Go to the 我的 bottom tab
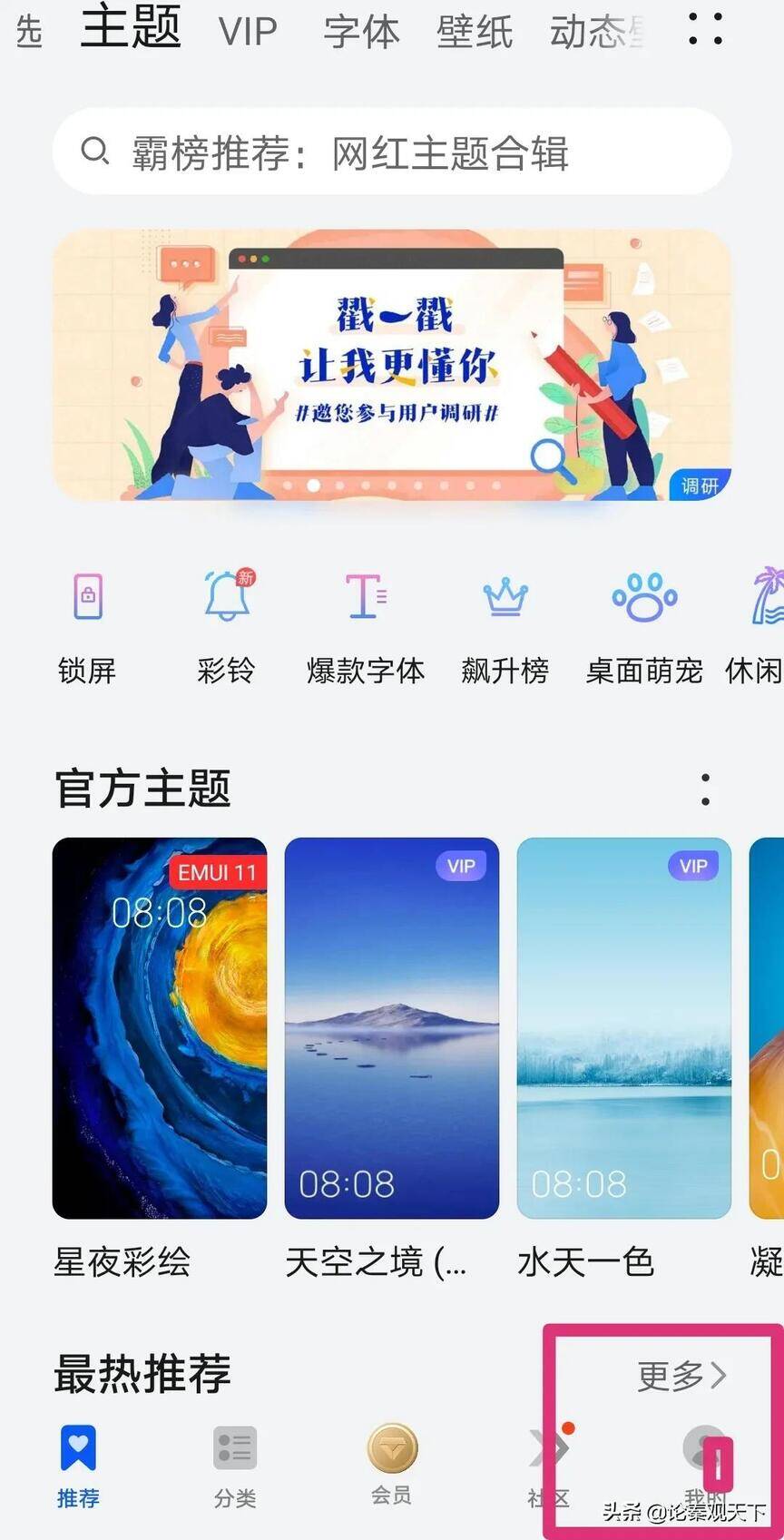This screenshot has height=1540, width=784. [705, 1466]
